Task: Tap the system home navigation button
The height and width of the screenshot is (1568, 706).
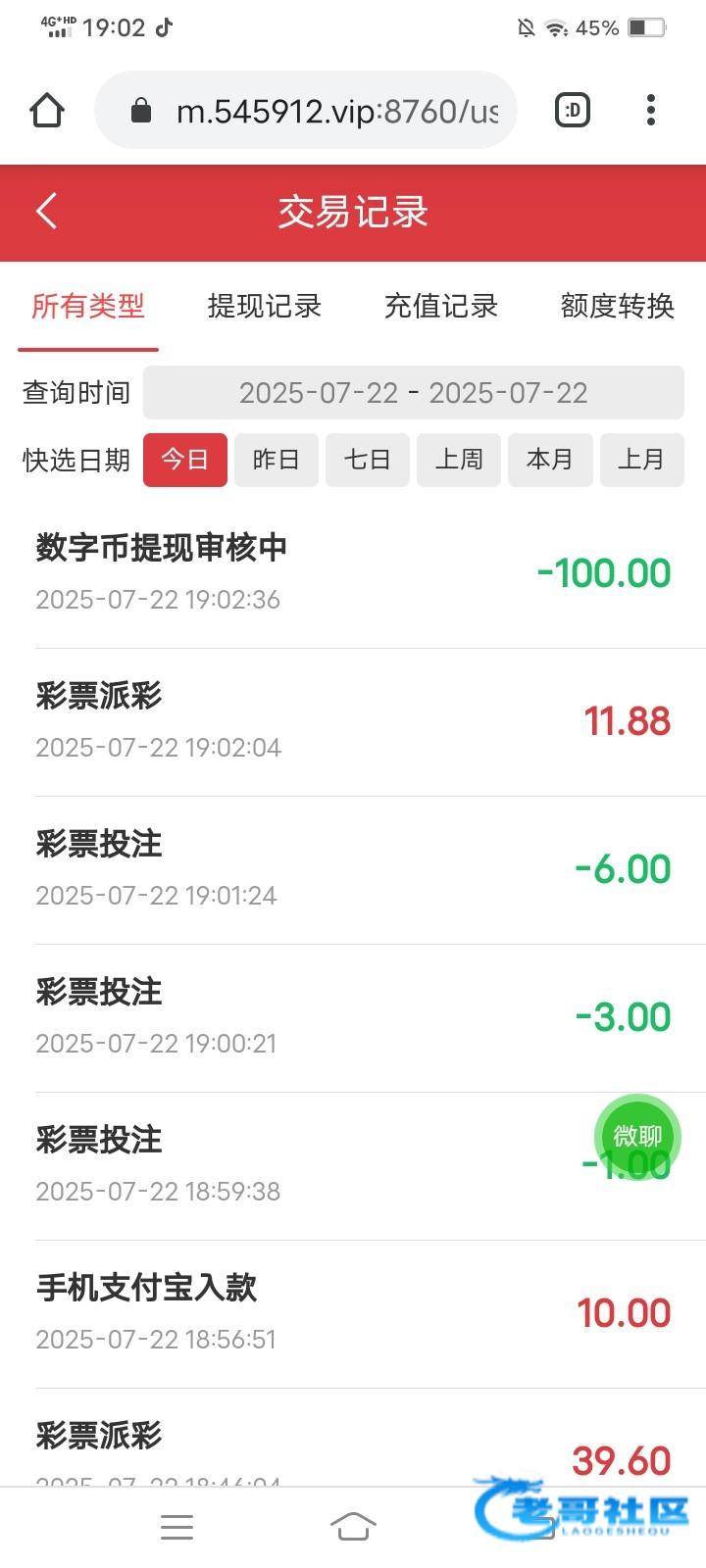Action: tap(353, 1527)
